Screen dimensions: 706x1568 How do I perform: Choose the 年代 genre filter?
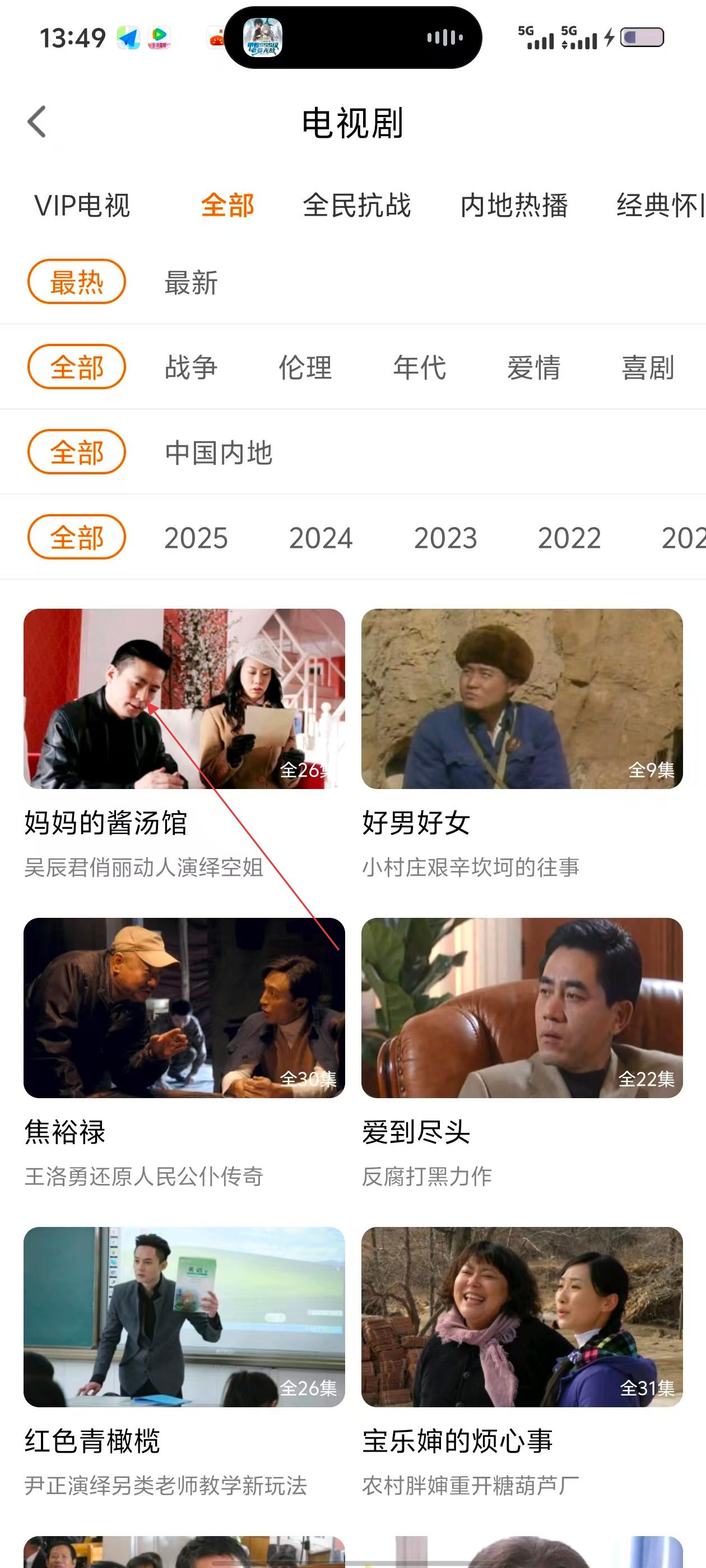click(419, 368)
